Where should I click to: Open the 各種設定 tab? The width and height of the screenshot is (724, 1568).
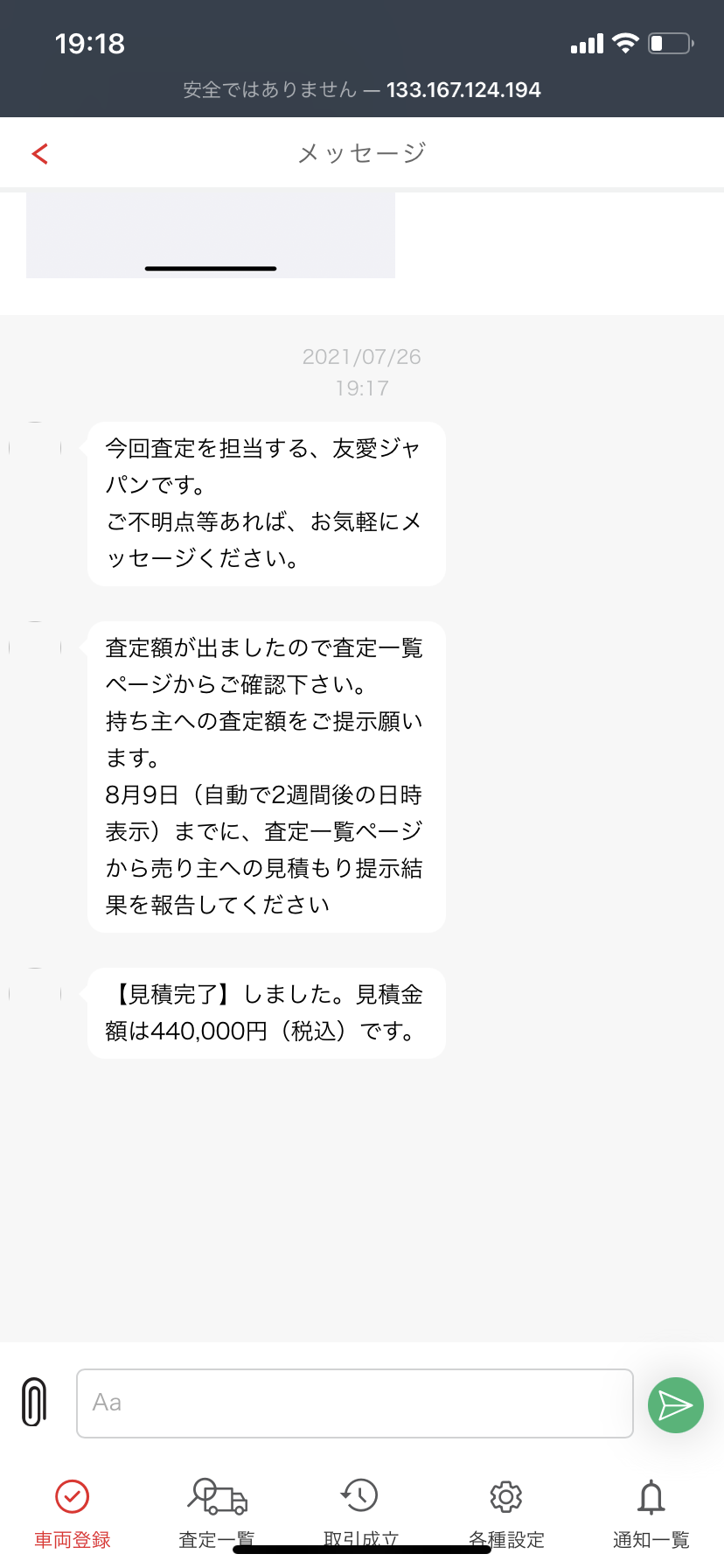(506, 1515)
